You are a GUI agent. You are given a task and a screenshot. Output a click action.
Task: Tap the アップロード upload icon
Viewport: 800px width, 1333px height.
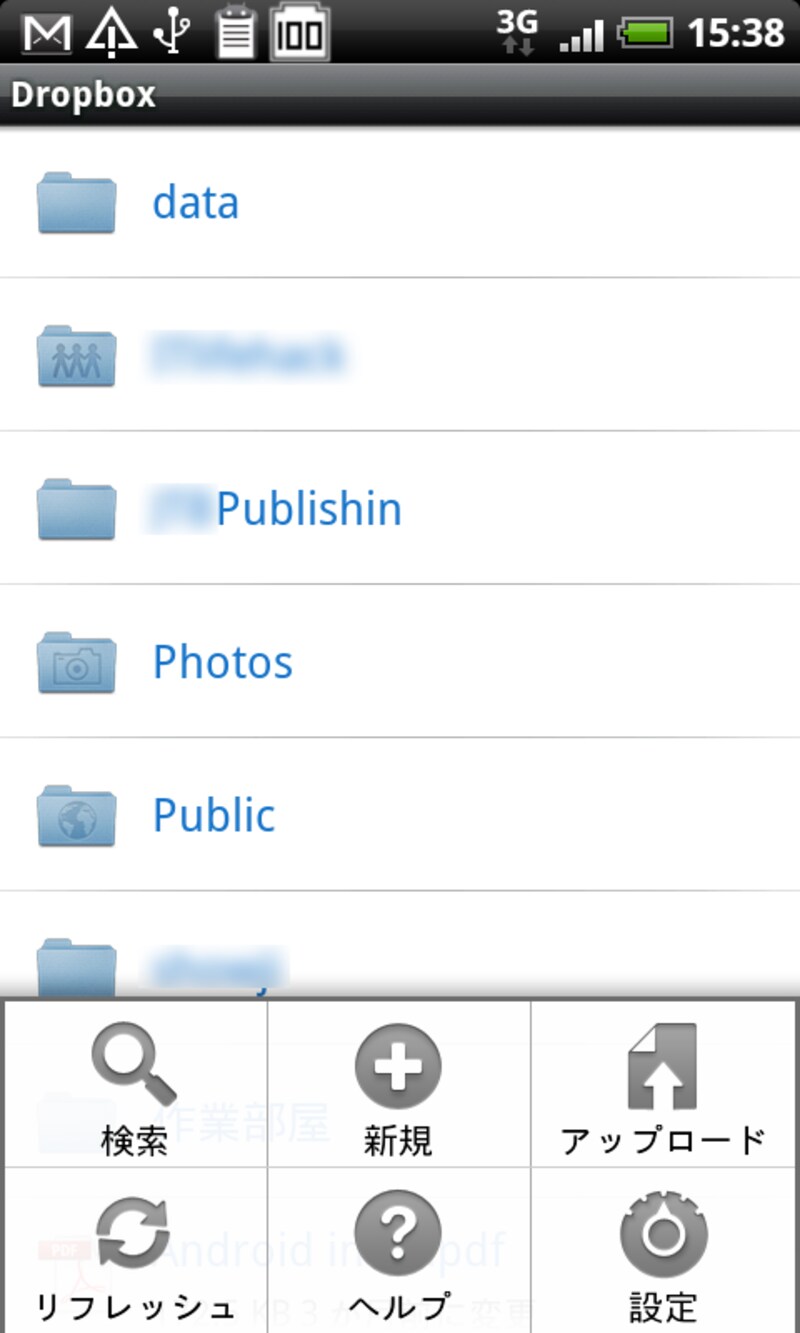[x=663, y=1065]
